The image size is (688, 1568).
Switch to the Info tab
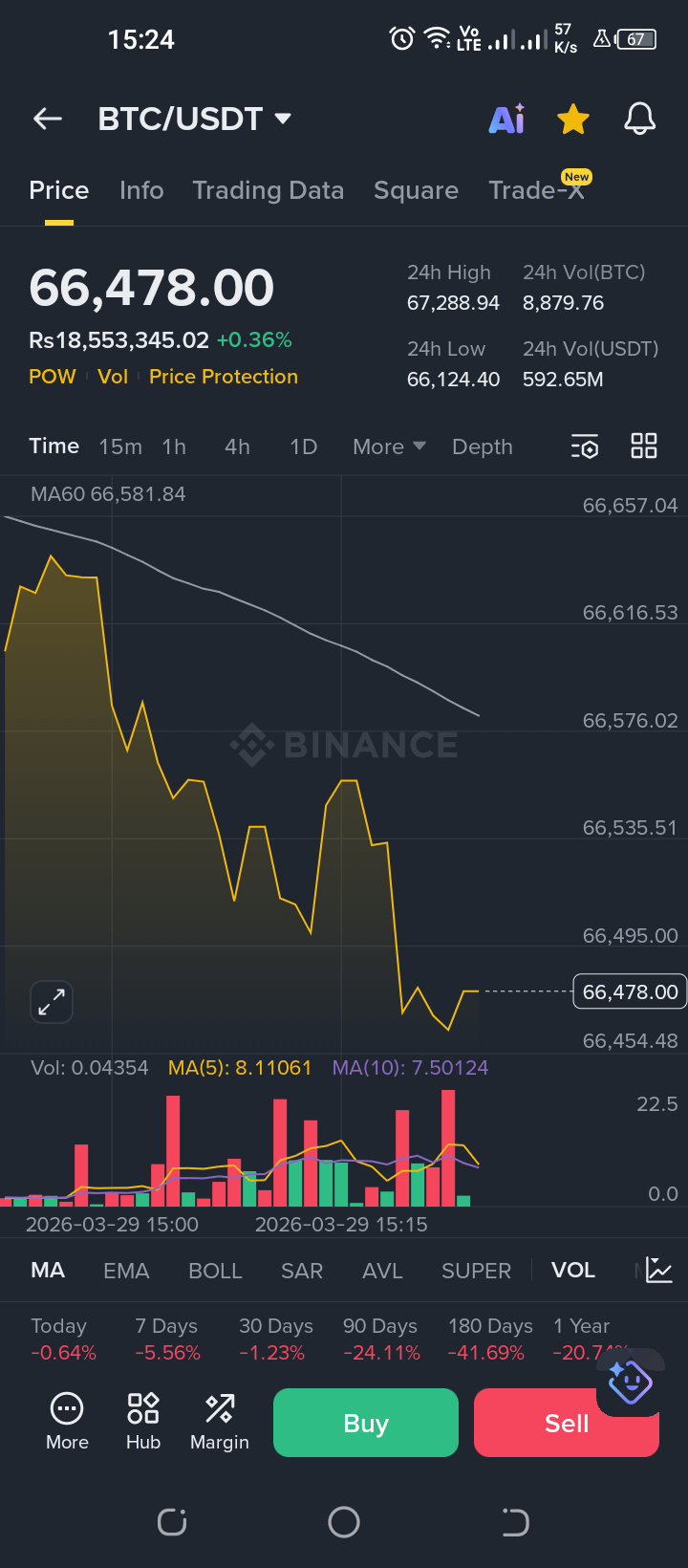pyautogui.click(x=141, y=190)
